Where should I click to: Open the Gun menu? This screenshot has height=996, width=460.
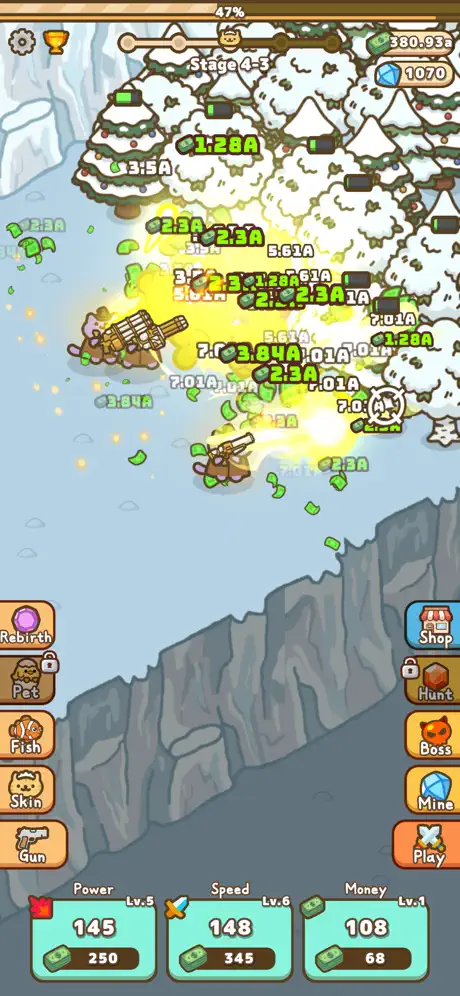click(32, 844)
